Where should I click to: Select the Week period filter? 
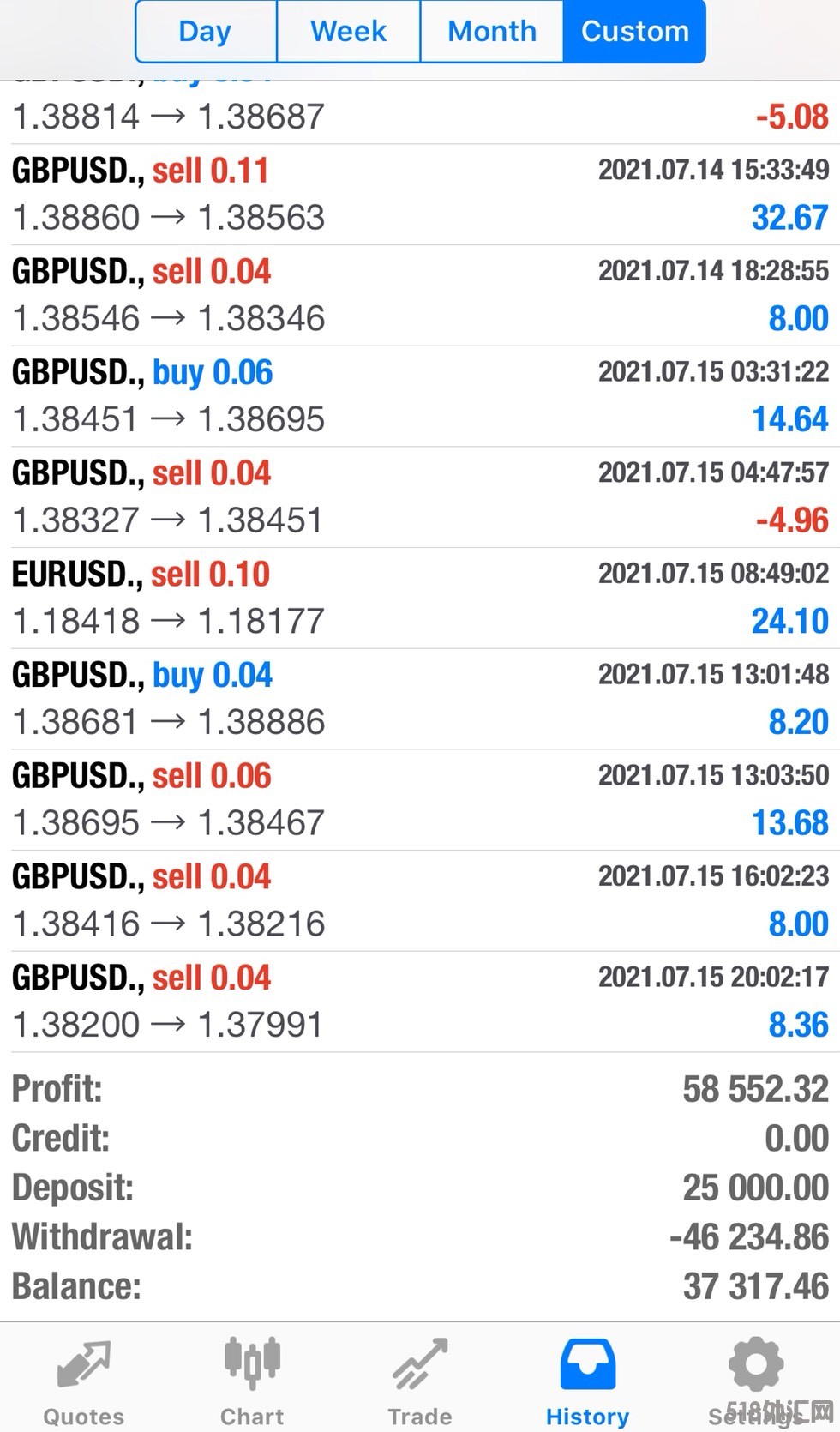[348, 32]
